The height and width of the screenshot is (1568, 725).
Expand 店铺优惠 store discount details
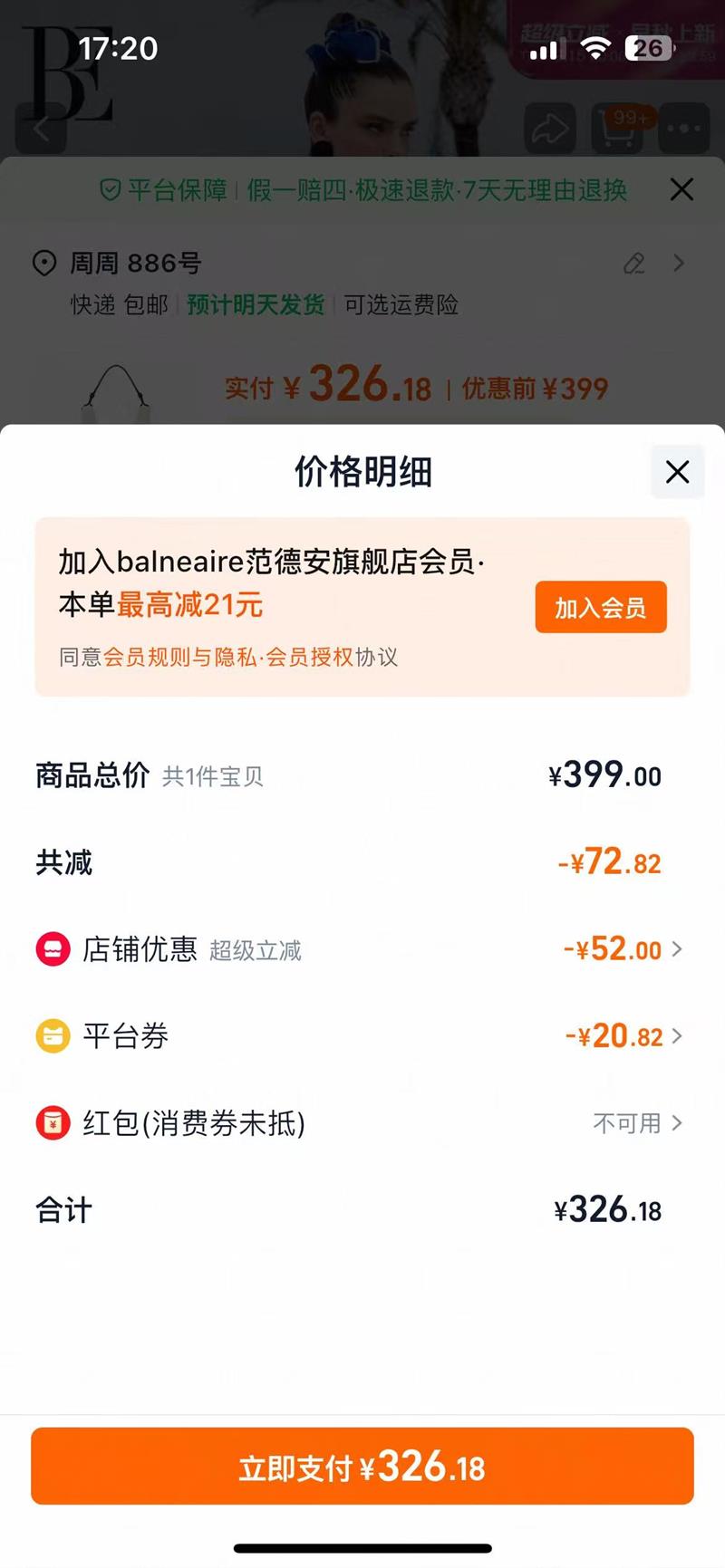[x=623, y=949]
